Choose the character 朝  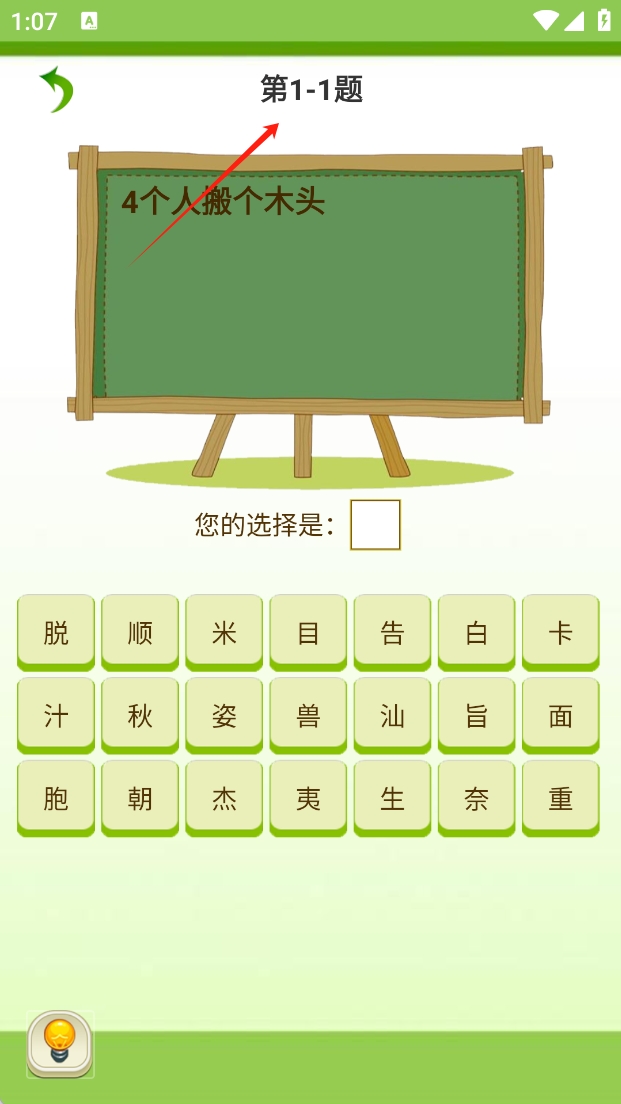click(x=140, y=798)
